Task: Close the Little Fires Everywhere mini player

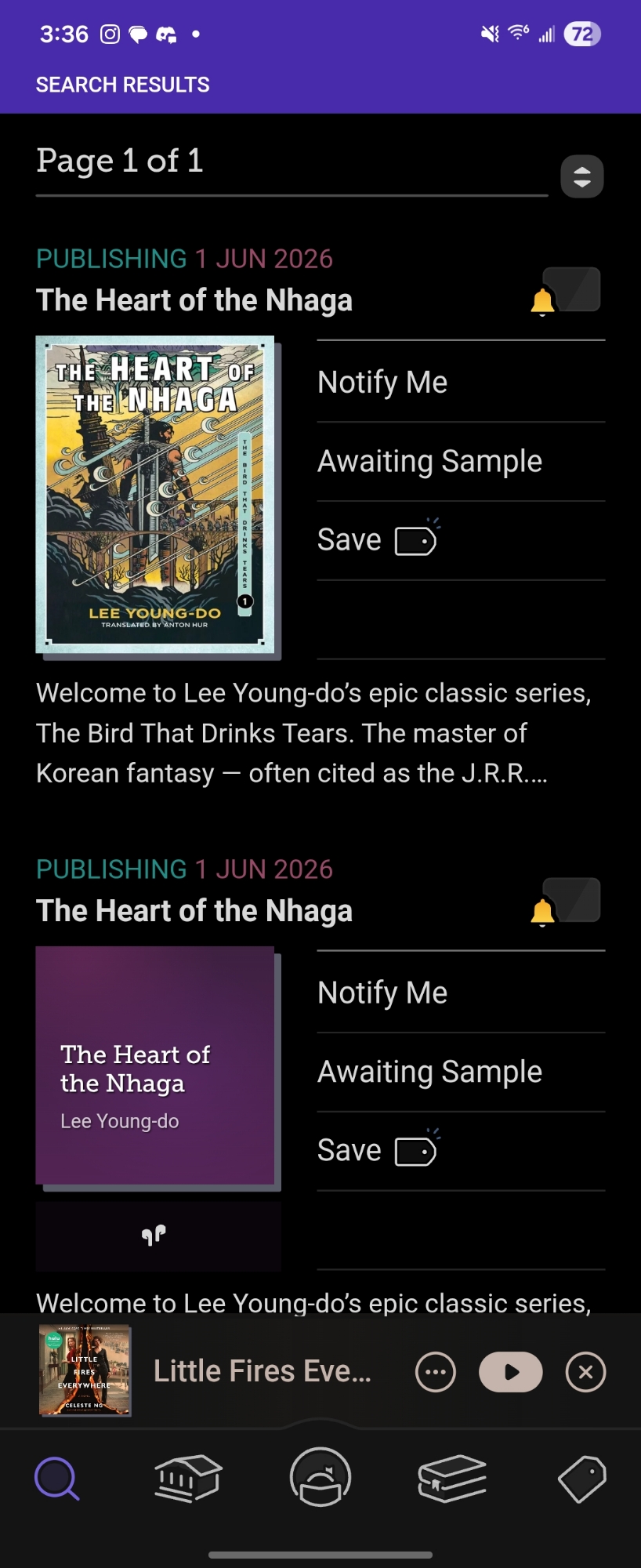Action: point(585,1372)
